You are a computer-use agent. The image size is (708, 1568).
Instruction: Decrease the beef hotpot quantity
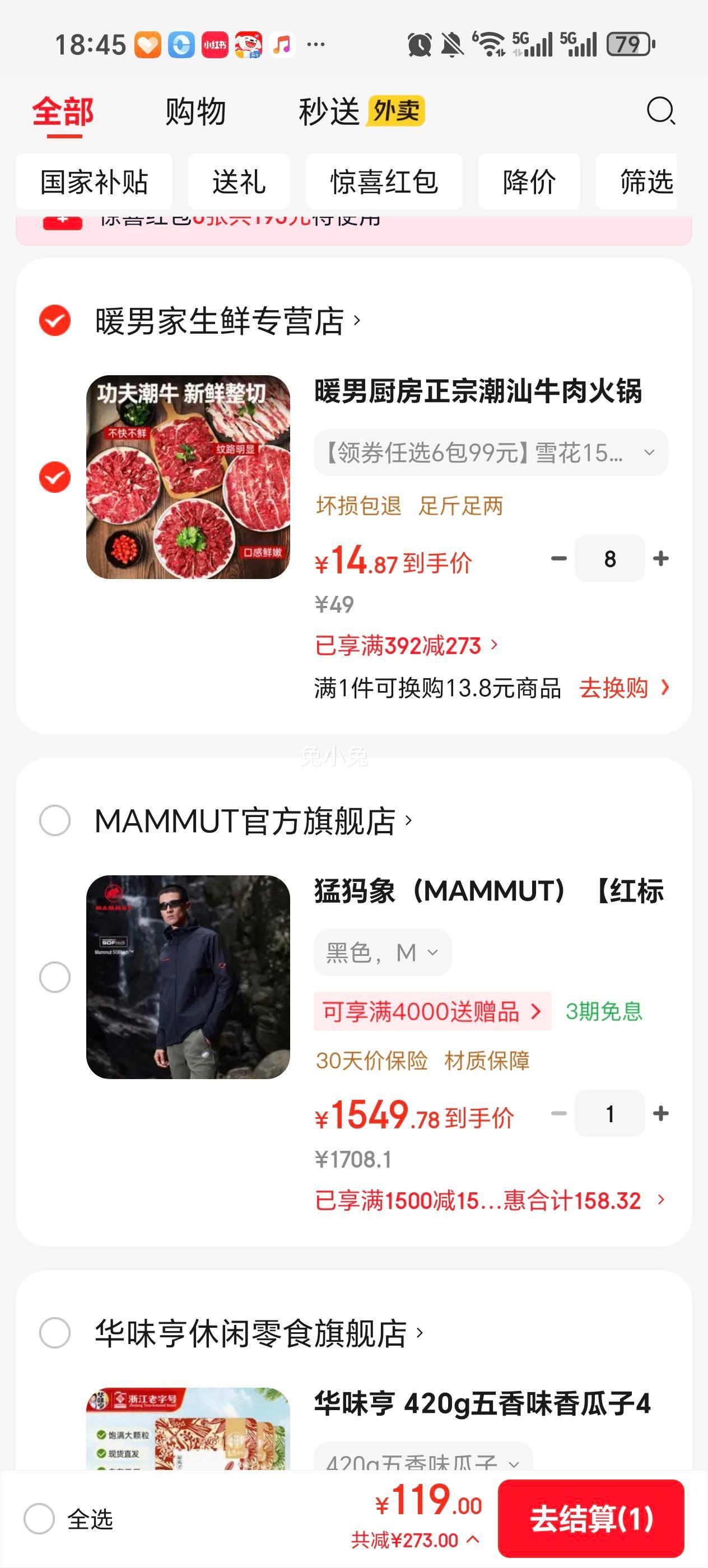(558, 558)
